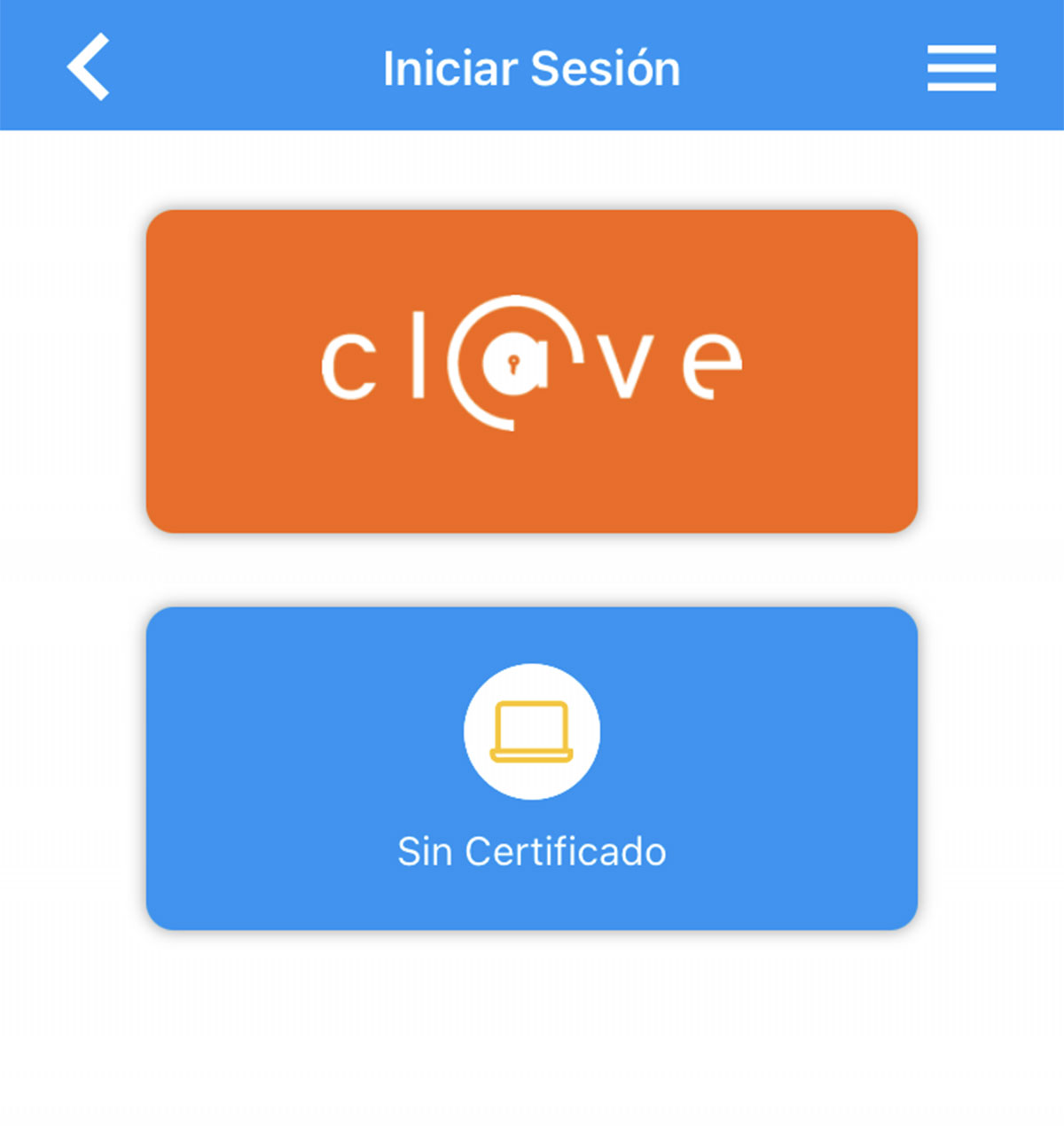Viewport: 1064px width, 1126px height.
Task: Go back using the arrow
Action: click(89, 67)
